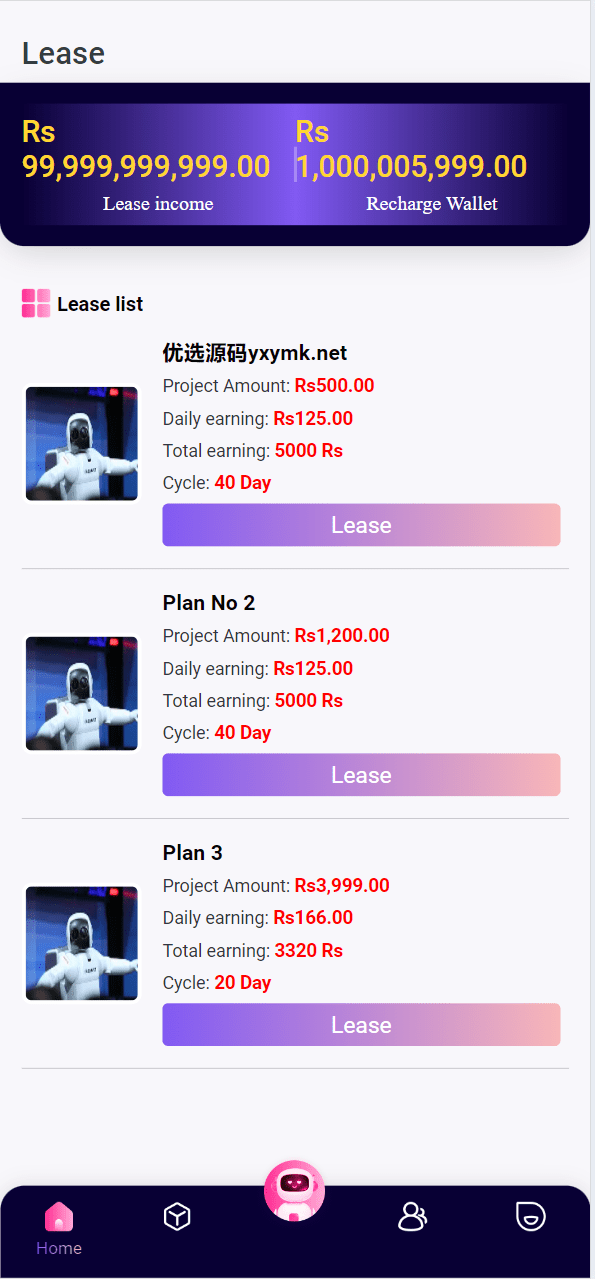This screenshot has width=595, height=1279.
Task: Lease the Plan No 2 robot
Action: coord(361,775)
